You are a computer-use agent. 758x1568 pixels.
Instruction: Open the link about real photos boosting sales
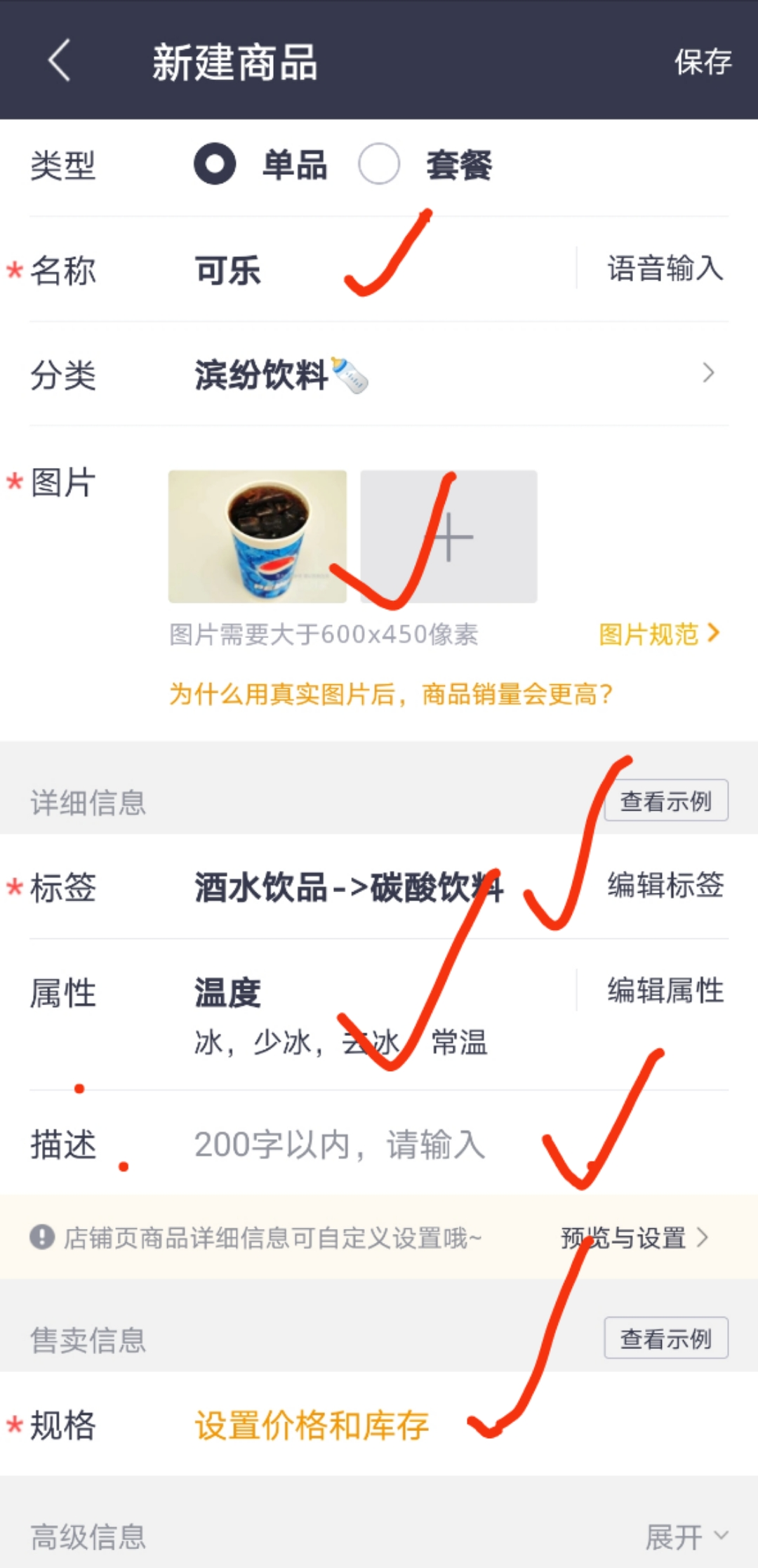tap(390, 694)
